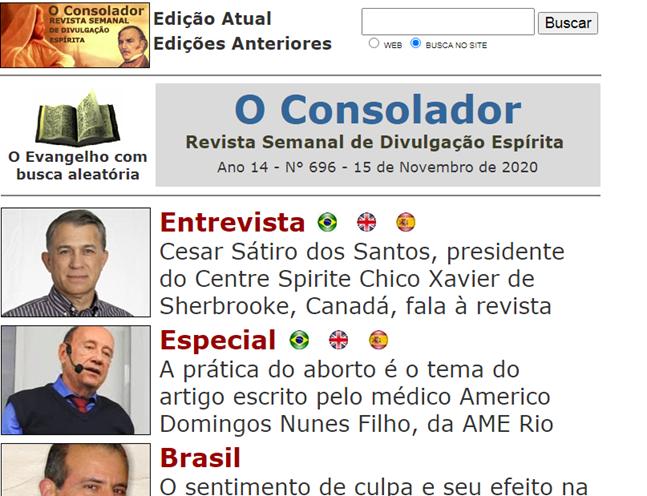Open Entrevista in English via UK flag

(367, 222)
